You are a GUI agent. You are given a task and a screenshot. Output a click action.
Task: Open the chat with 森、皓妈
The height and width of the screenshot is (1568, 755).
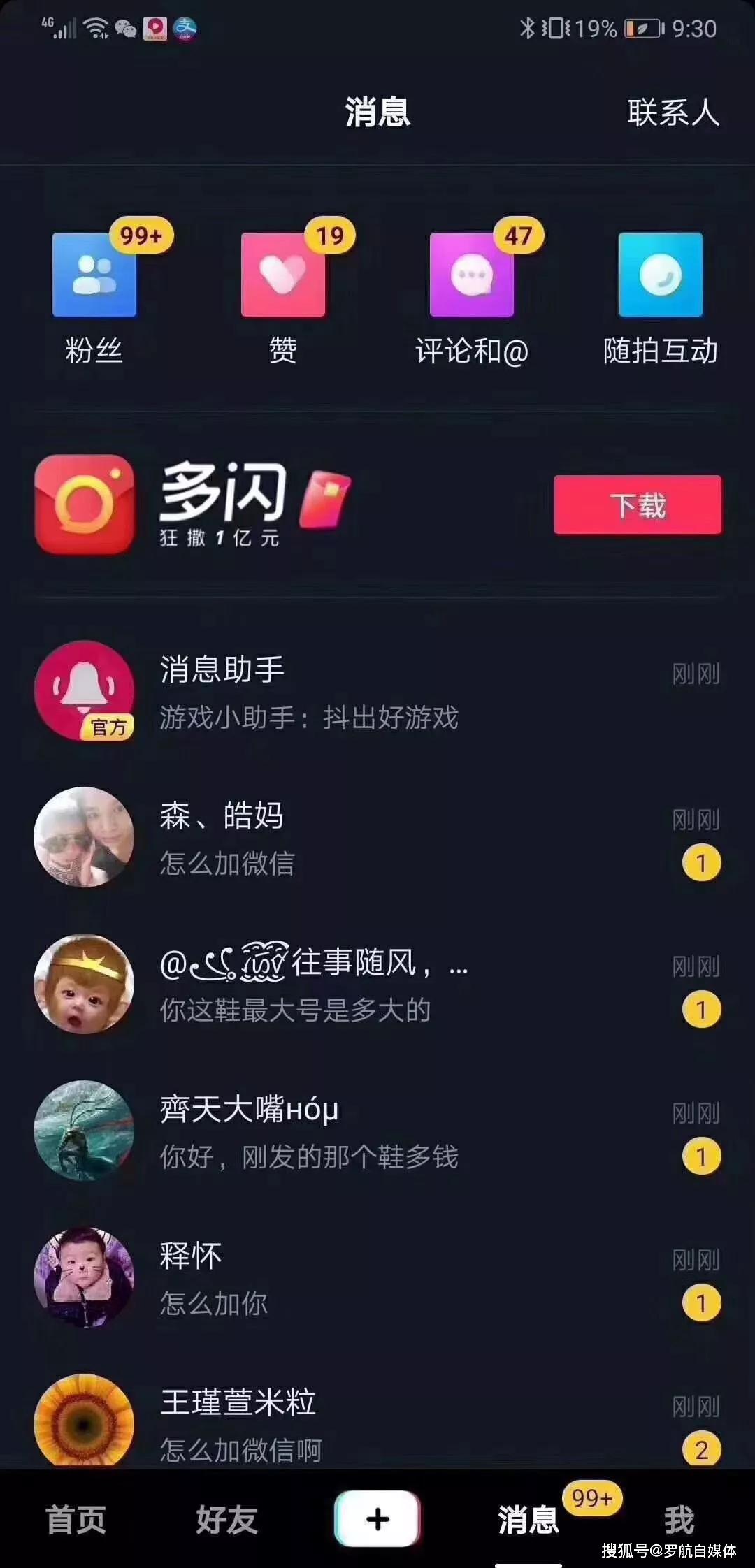377,838
